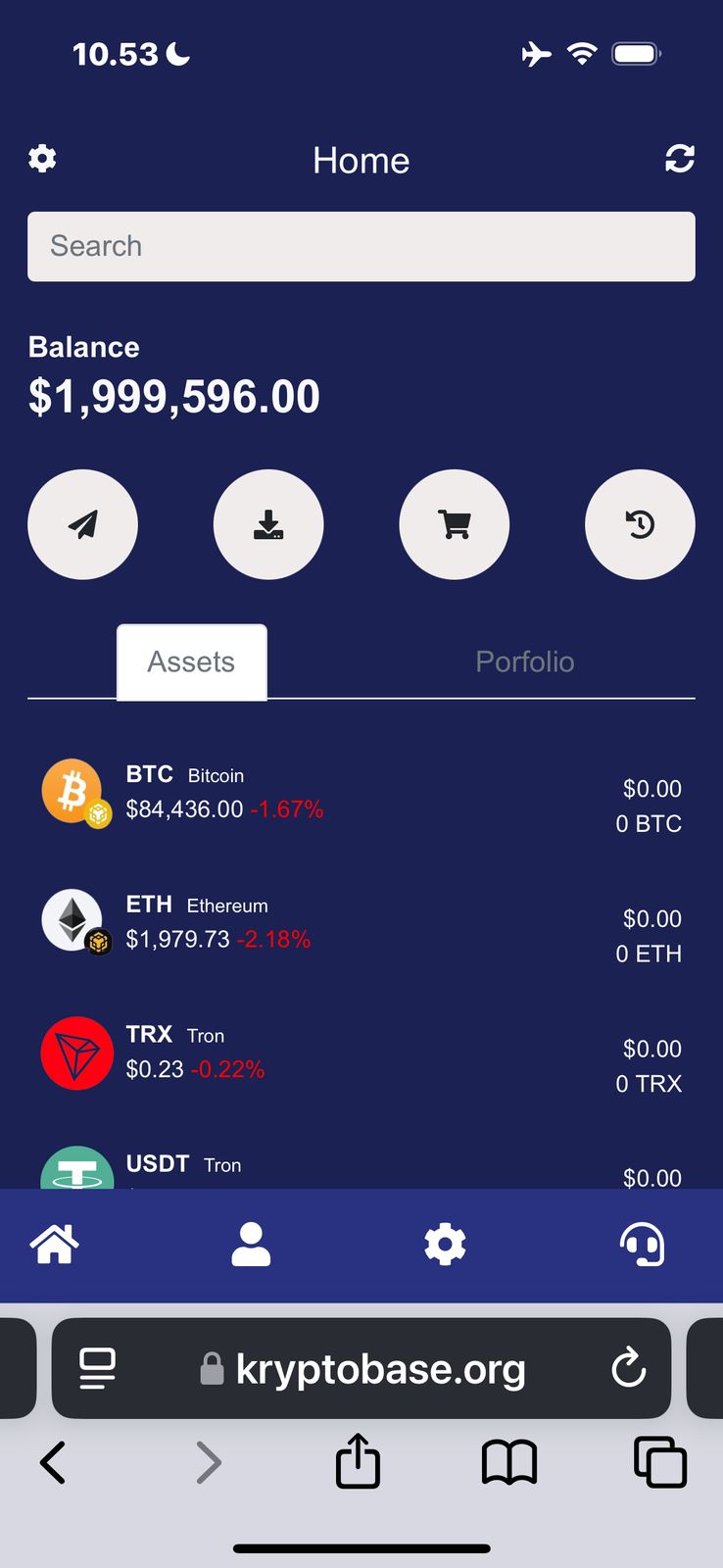Select the Assets tab
The image size is (723, 1568).
pos(192,662)
